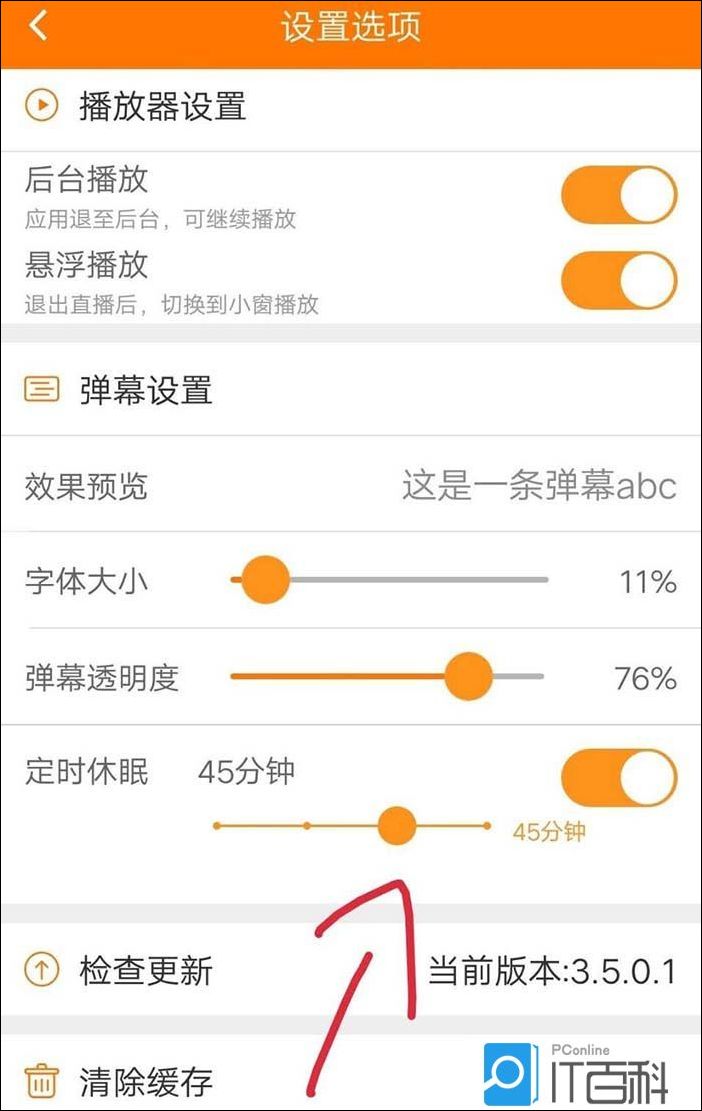
Task: Select the last stop on sleep timer slider
Action: [x=486, y=826]
